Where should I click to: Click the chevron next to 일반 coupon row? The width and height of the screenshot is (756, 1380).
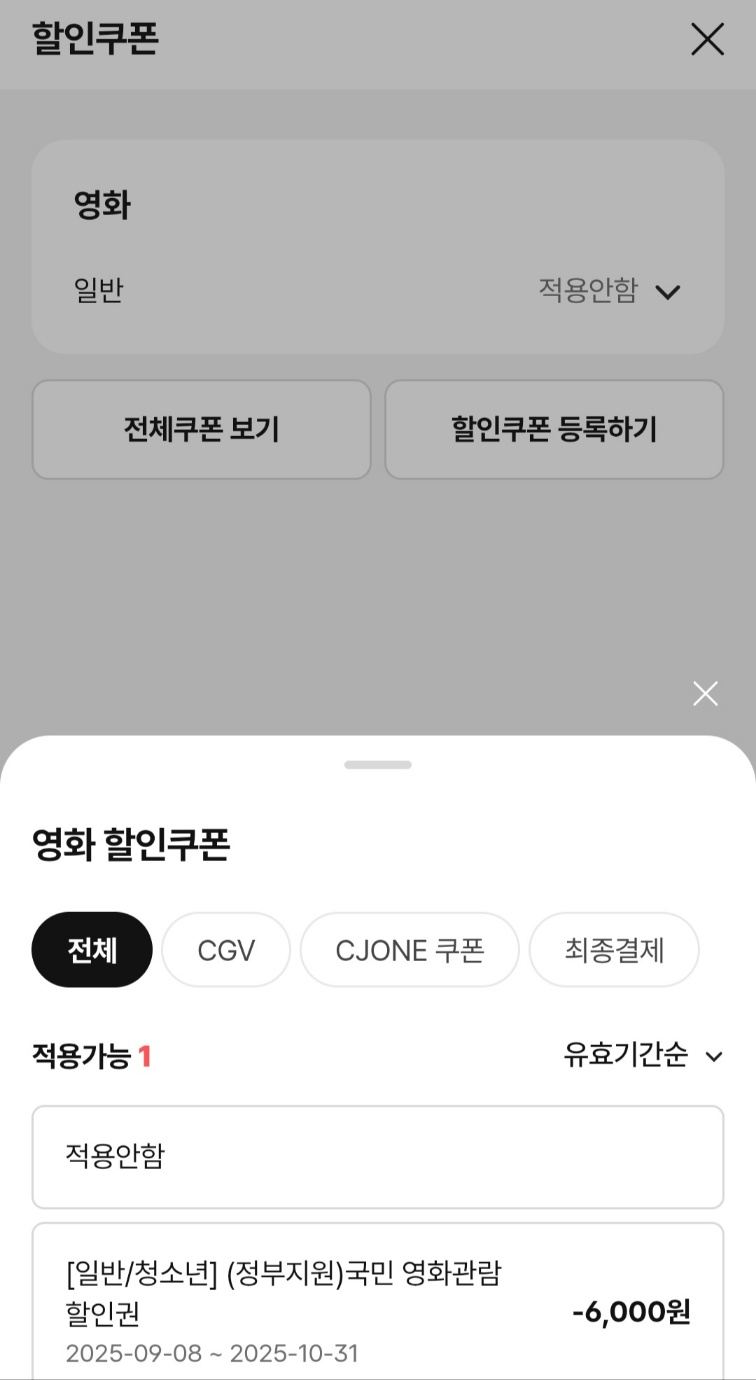point(668,291)
